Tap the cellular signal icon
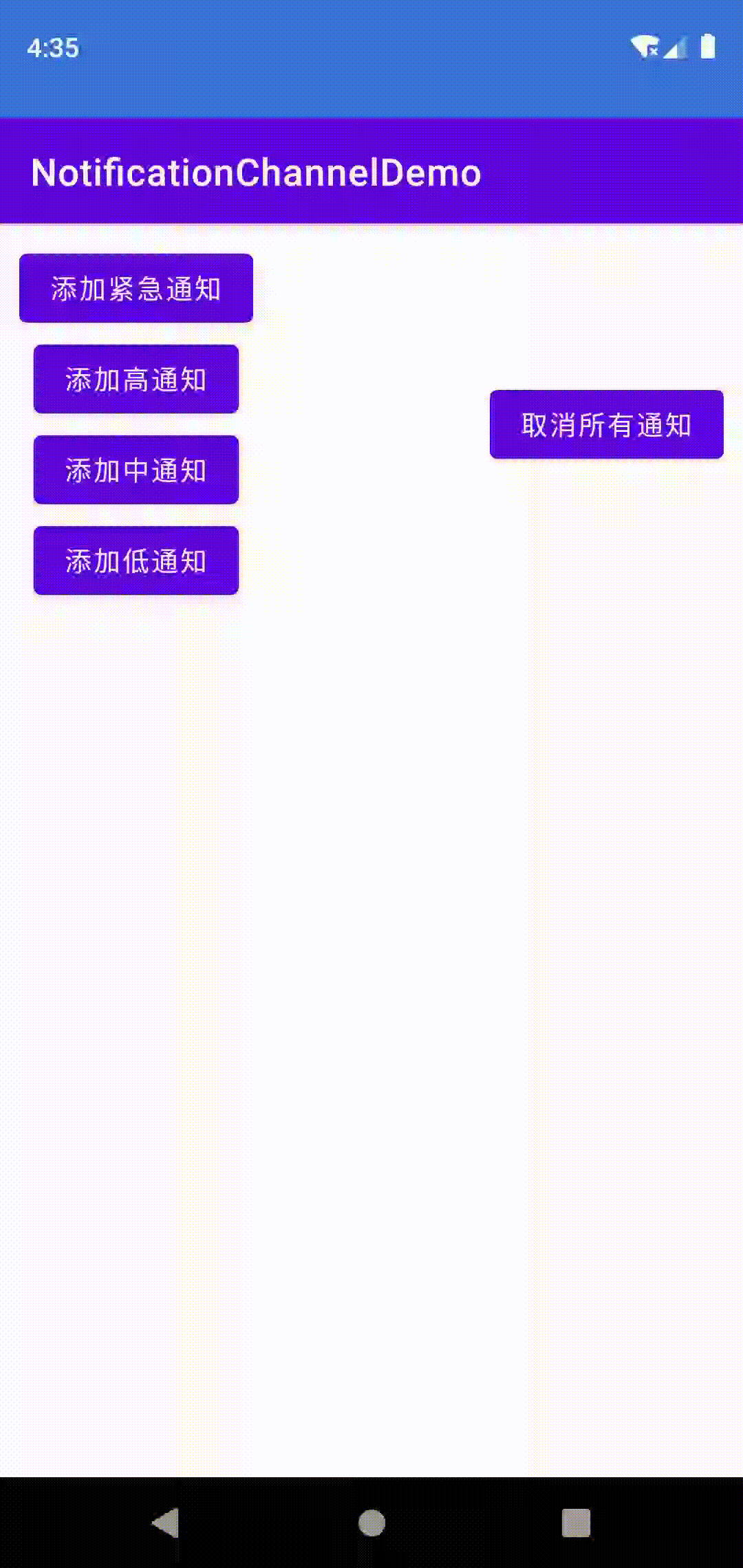This screenshot has width=743, height=1568. [676, 47]
